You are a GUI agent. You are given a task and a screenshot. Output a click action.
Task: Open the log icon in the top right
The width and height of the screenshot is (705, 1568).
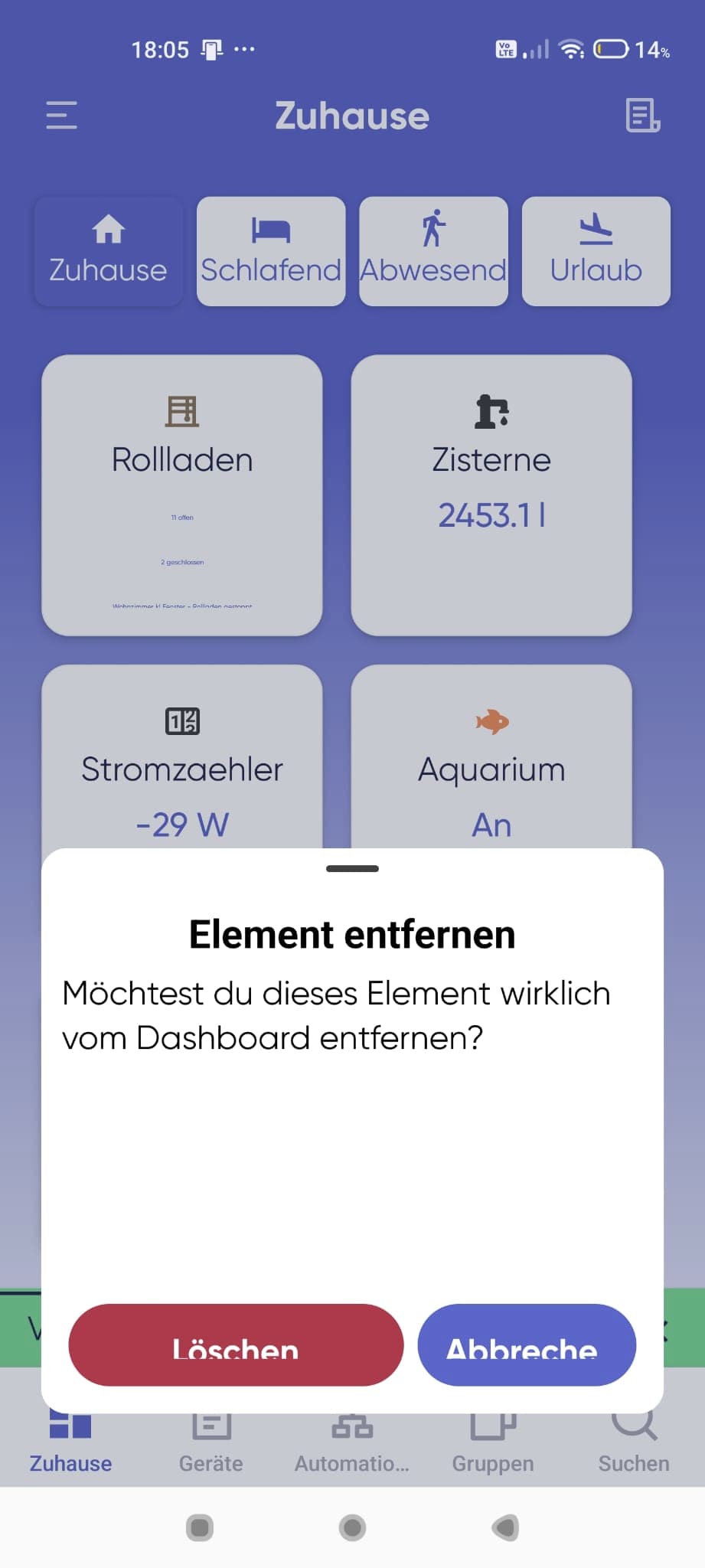click(x=643, y=115)
